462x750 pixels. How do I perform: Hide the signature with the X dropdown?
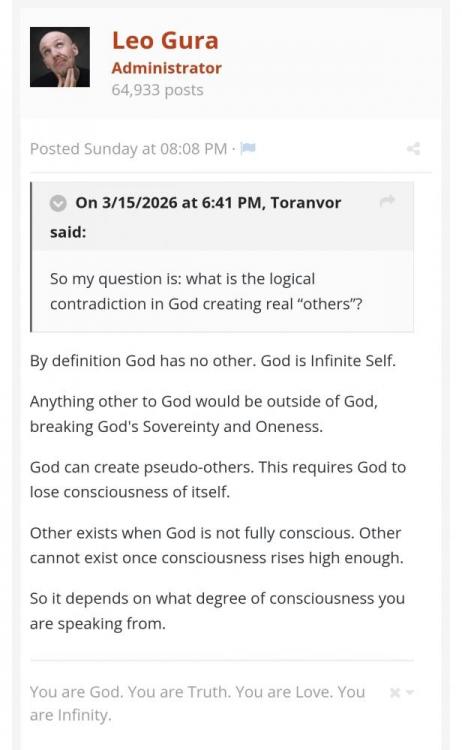pyautogui.click(x=401, y=692)
